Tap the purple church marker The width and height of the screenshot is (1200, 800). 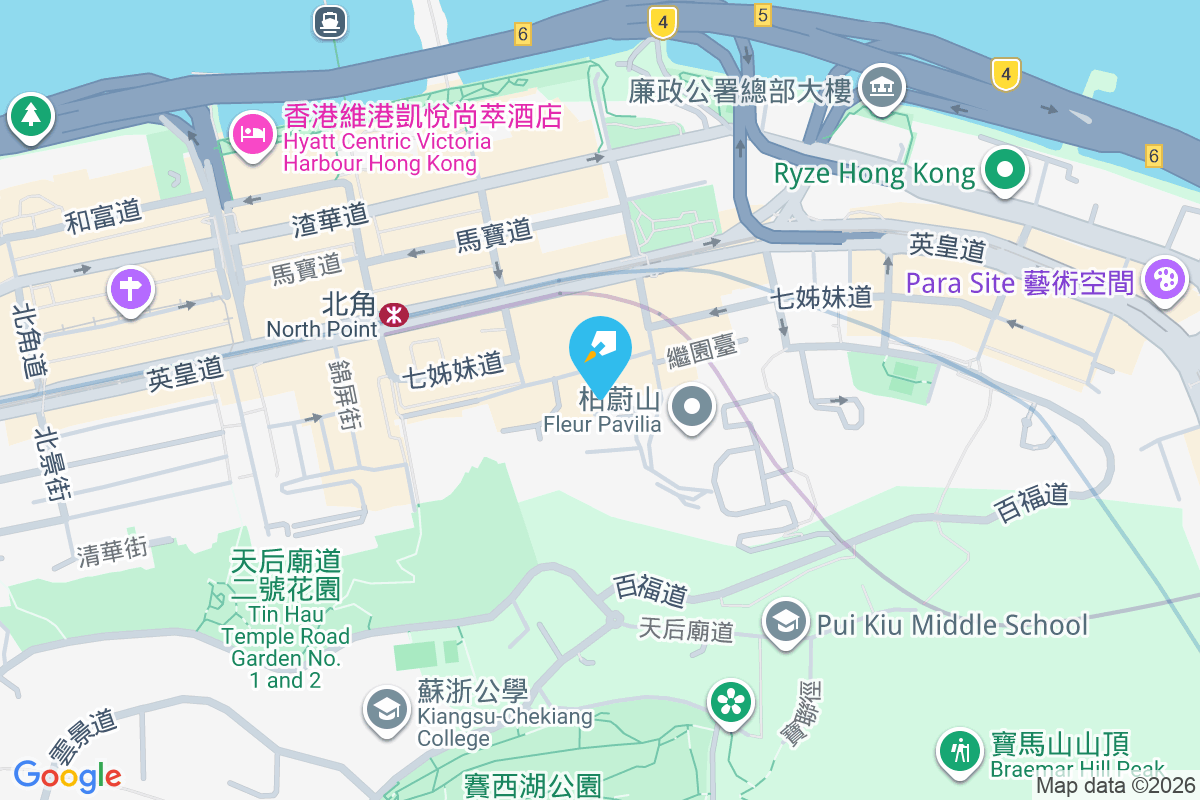(x=131, y=290)
